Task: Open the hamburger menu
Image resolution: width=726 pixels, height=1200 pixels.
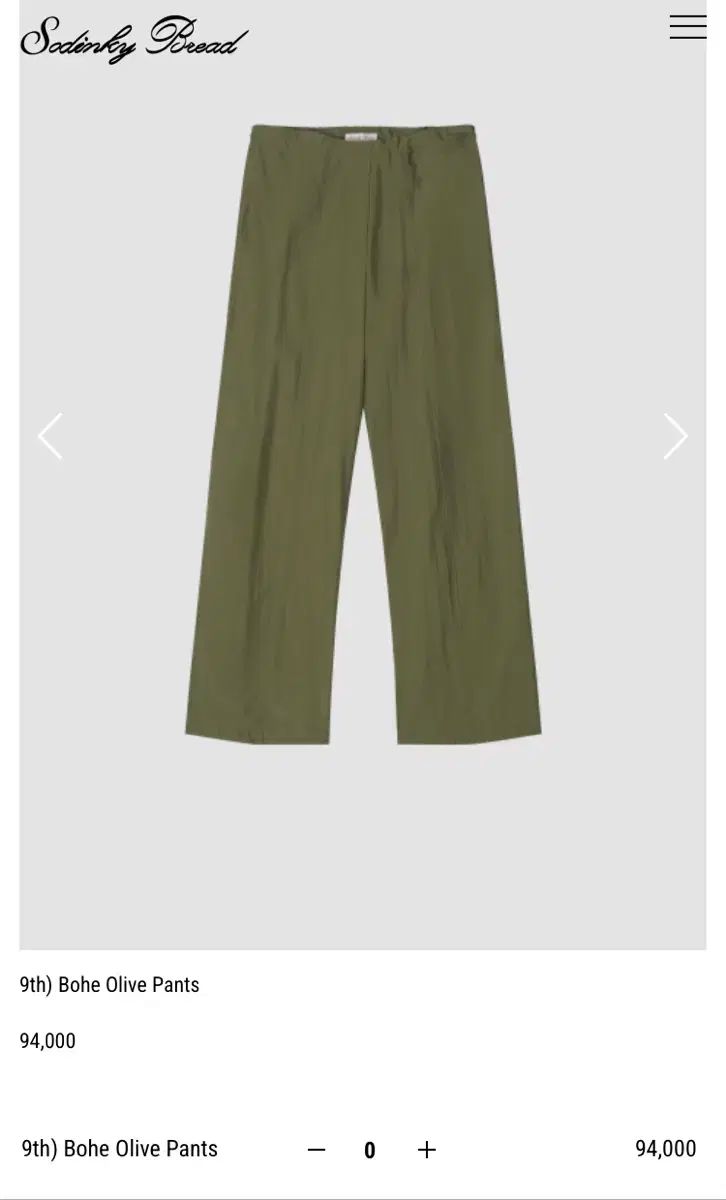Action: [688, 27]
